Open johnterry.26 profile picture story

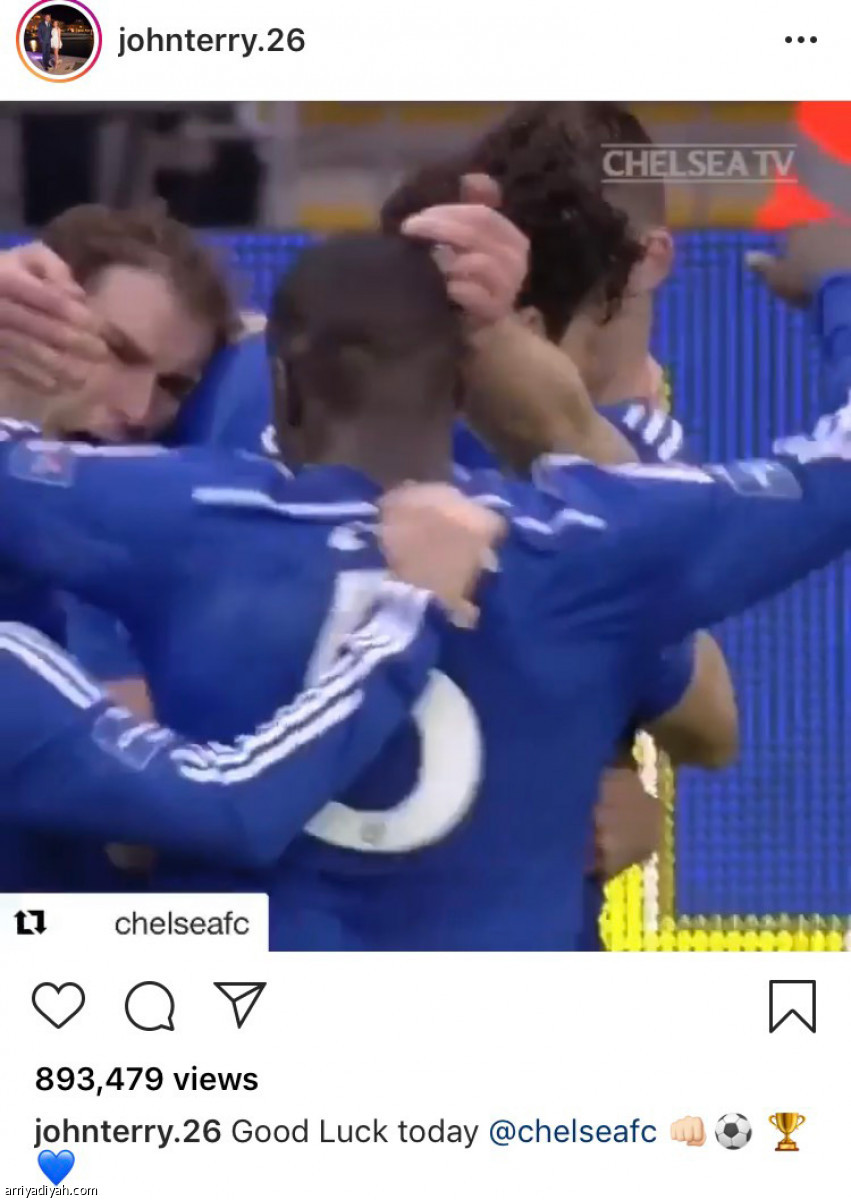click(58, 40)
